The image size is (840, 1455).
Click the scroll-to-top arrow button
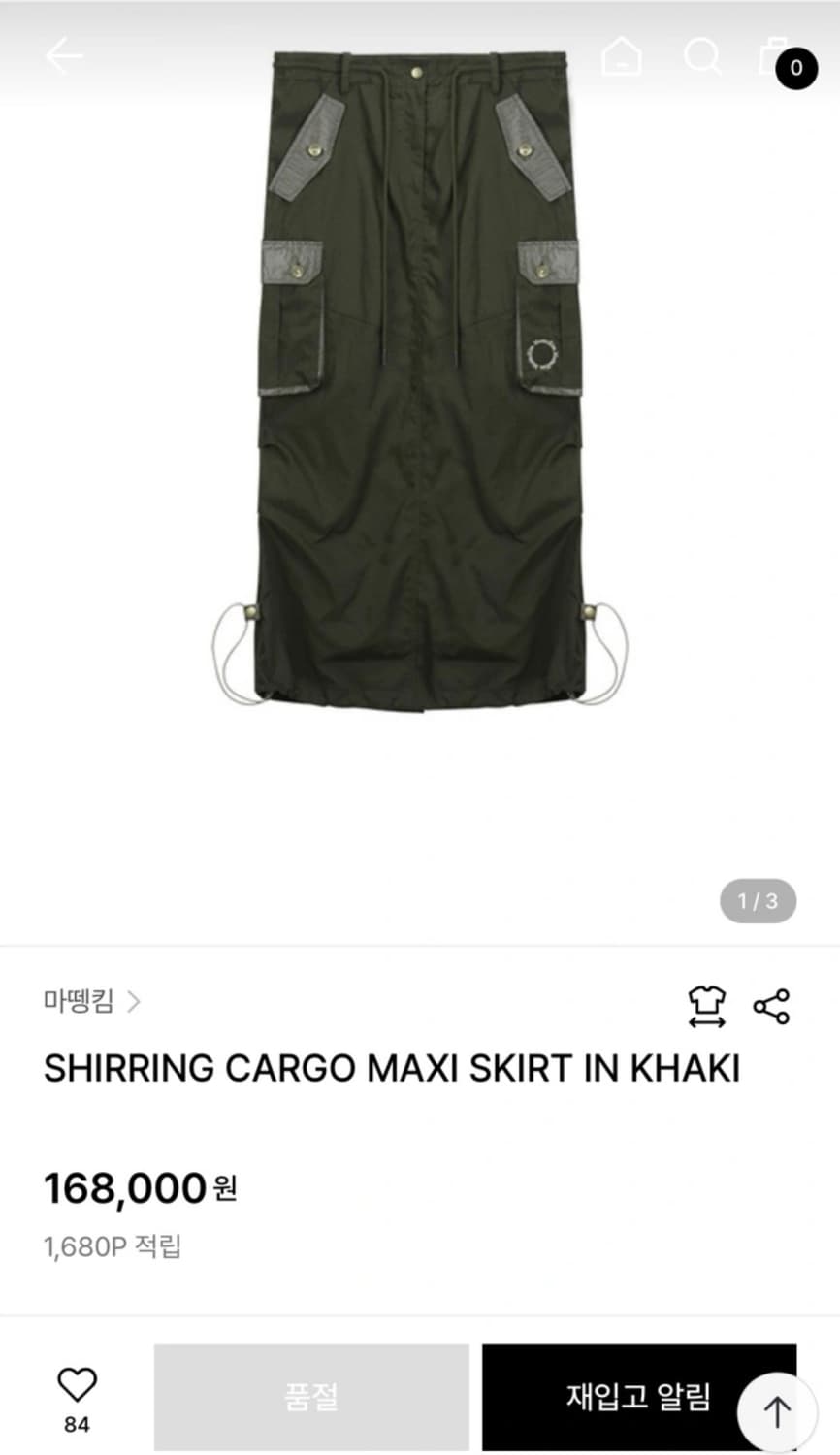point(776,1411)
